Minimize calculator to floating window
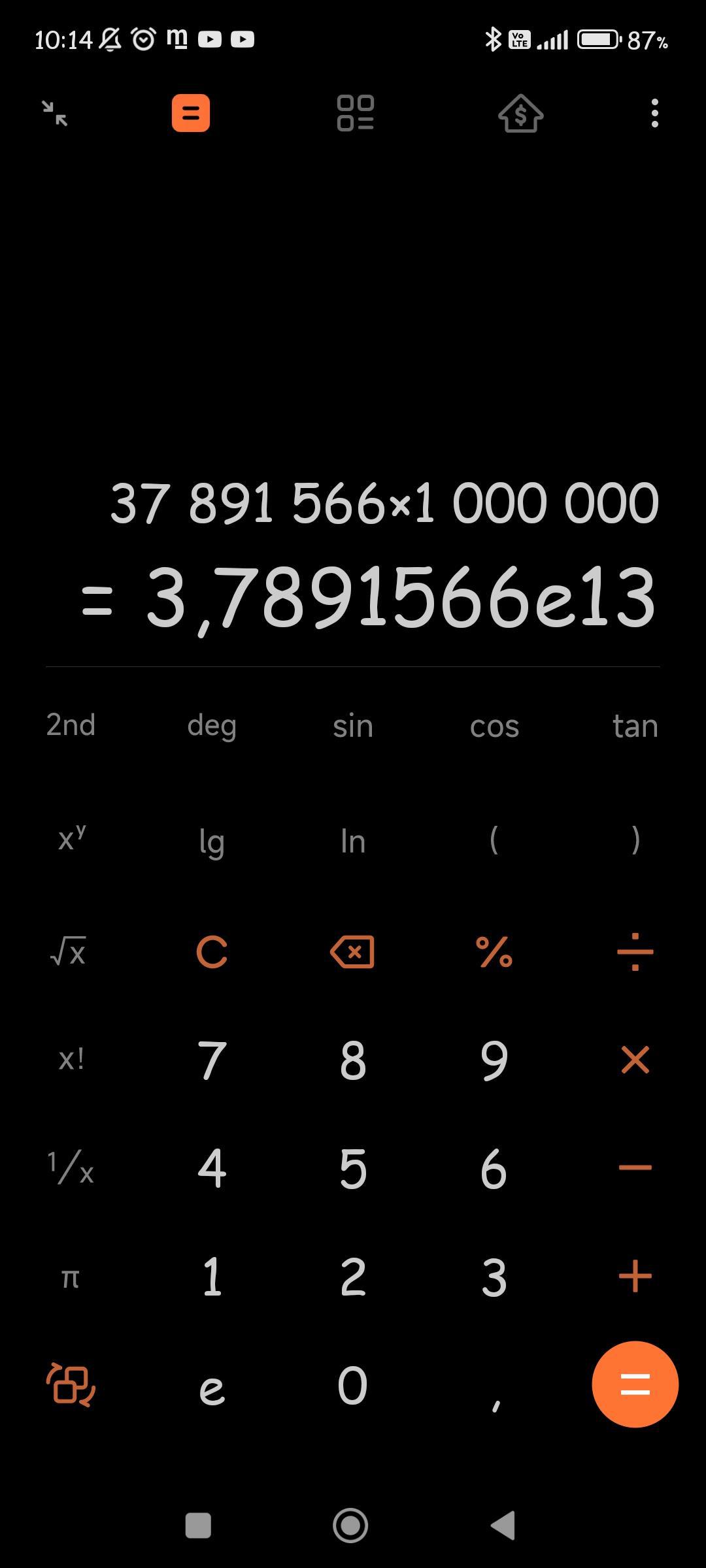Viewport: 706px width, 1568px height. click(x=55, y=113)
